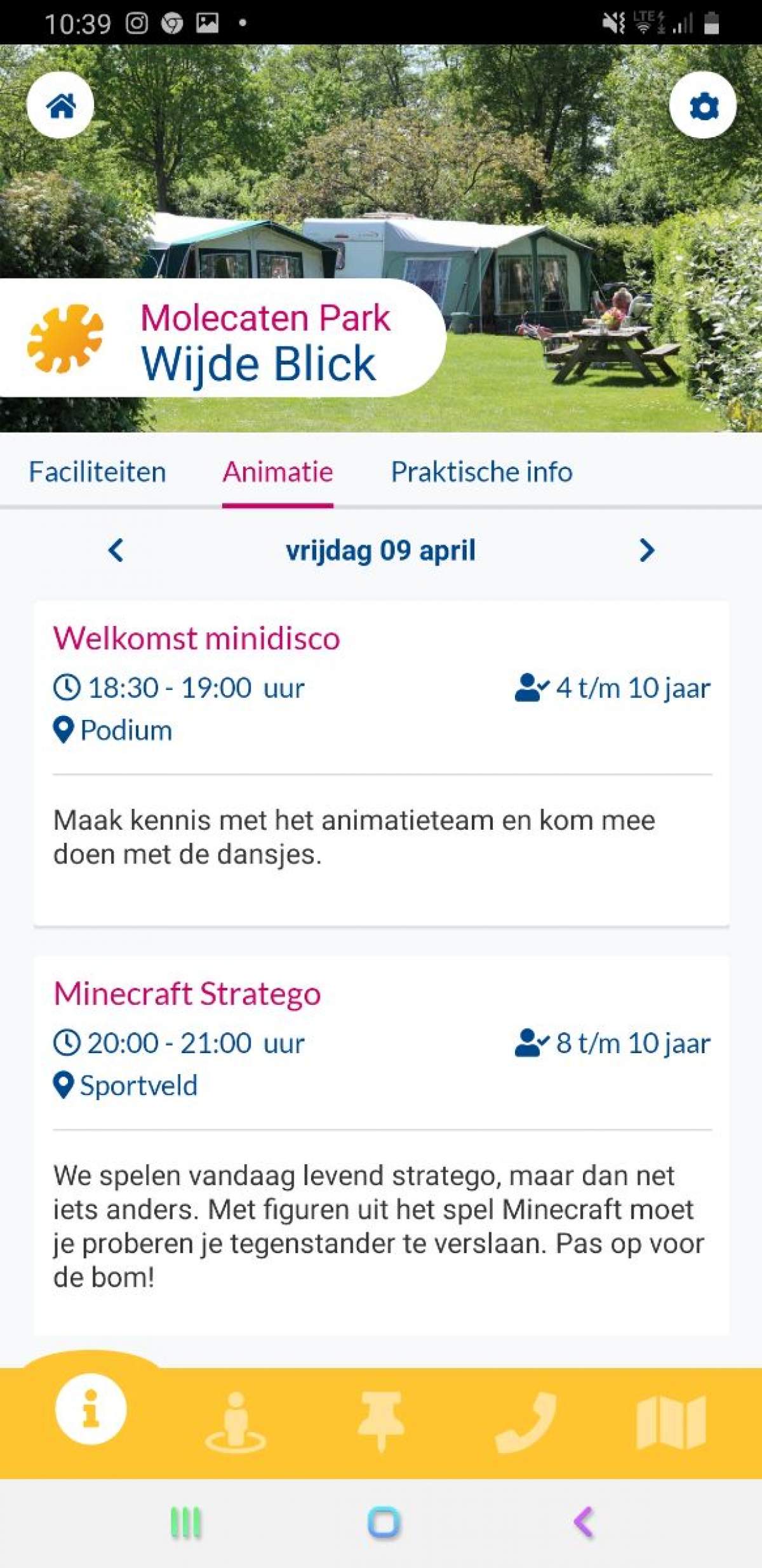Screen dimensions: 762x1568
Task: Open the map tab
Action: click(671, 1422)
